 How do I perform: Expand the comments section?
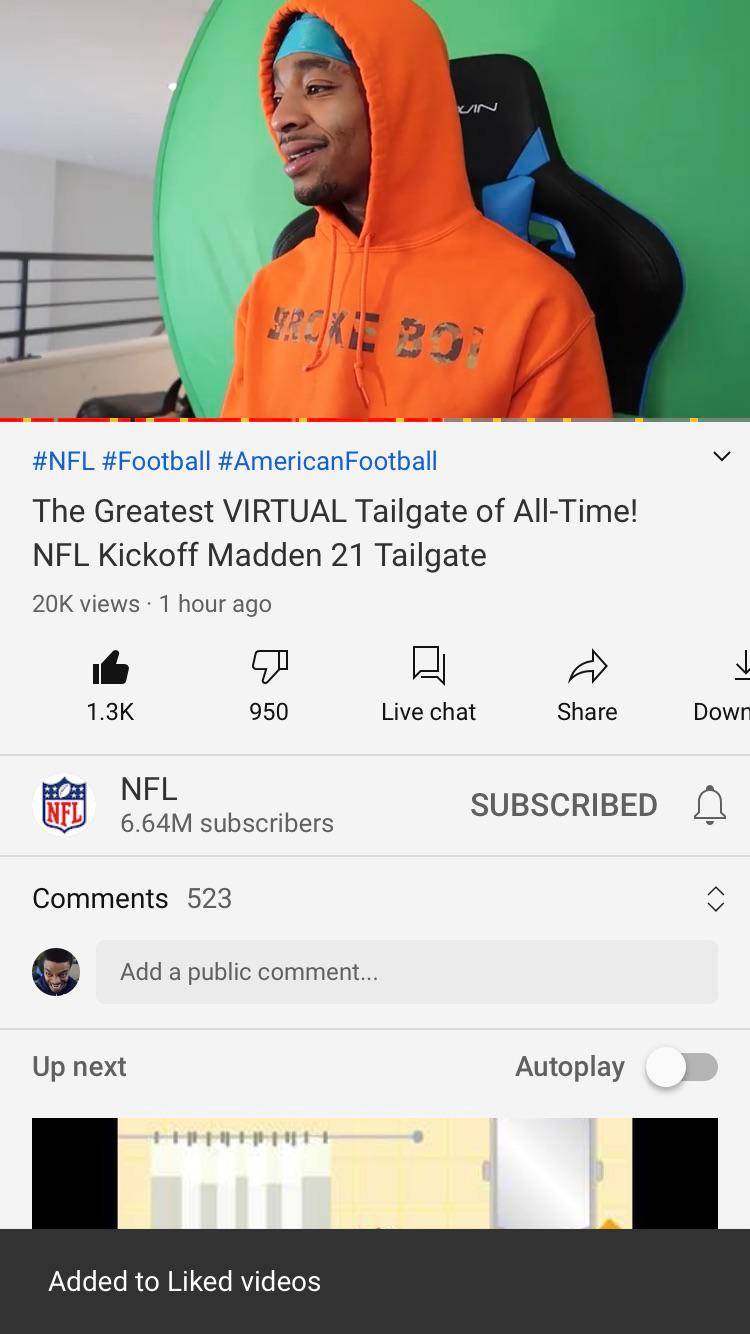715,898
